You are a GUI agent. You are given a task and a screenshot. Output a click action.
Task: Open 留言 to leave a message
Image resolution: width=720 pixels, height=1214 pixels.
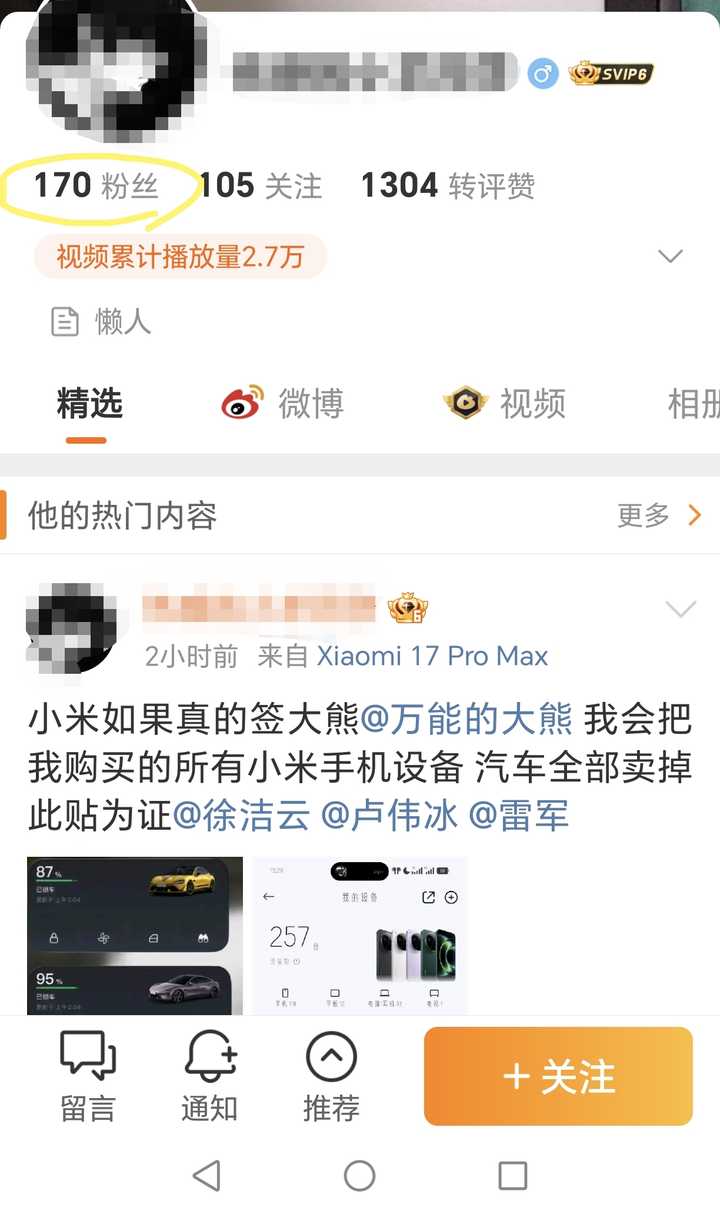[88, 1076]
